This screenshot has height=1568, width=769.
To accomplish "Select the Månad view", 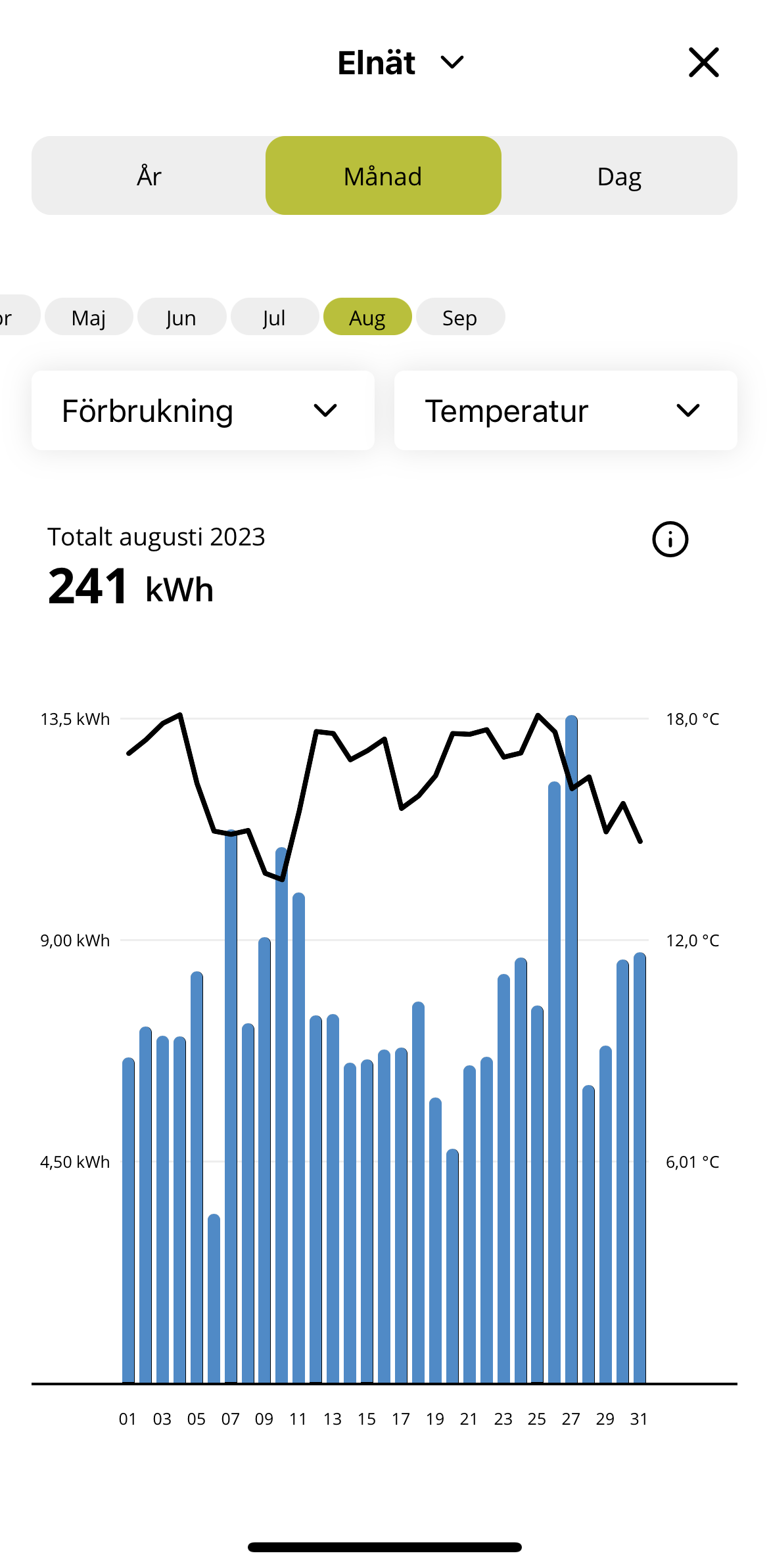I will coord(383,176).
